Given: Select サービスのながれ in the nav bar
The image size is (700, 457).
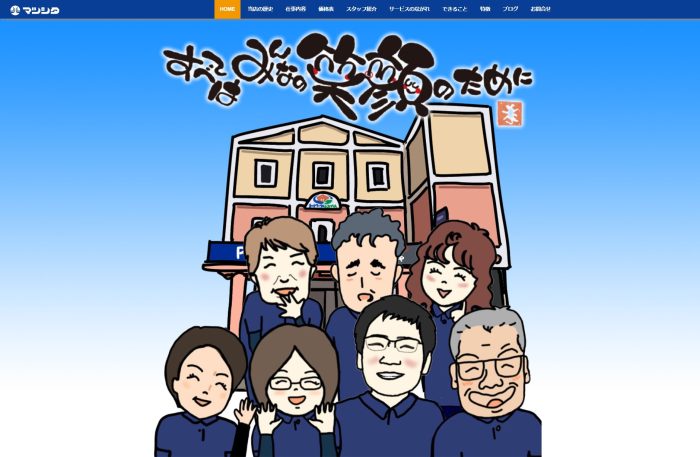Looking at the screenshot, I should coord(409,8).
